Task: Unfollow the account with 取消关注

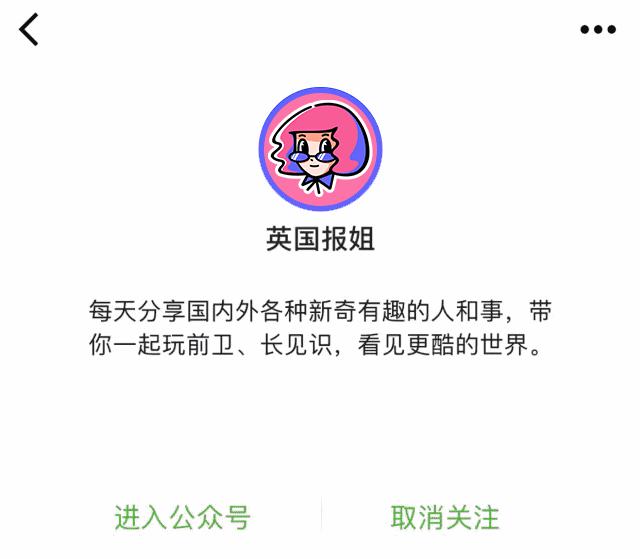Action: pos(445,517)
